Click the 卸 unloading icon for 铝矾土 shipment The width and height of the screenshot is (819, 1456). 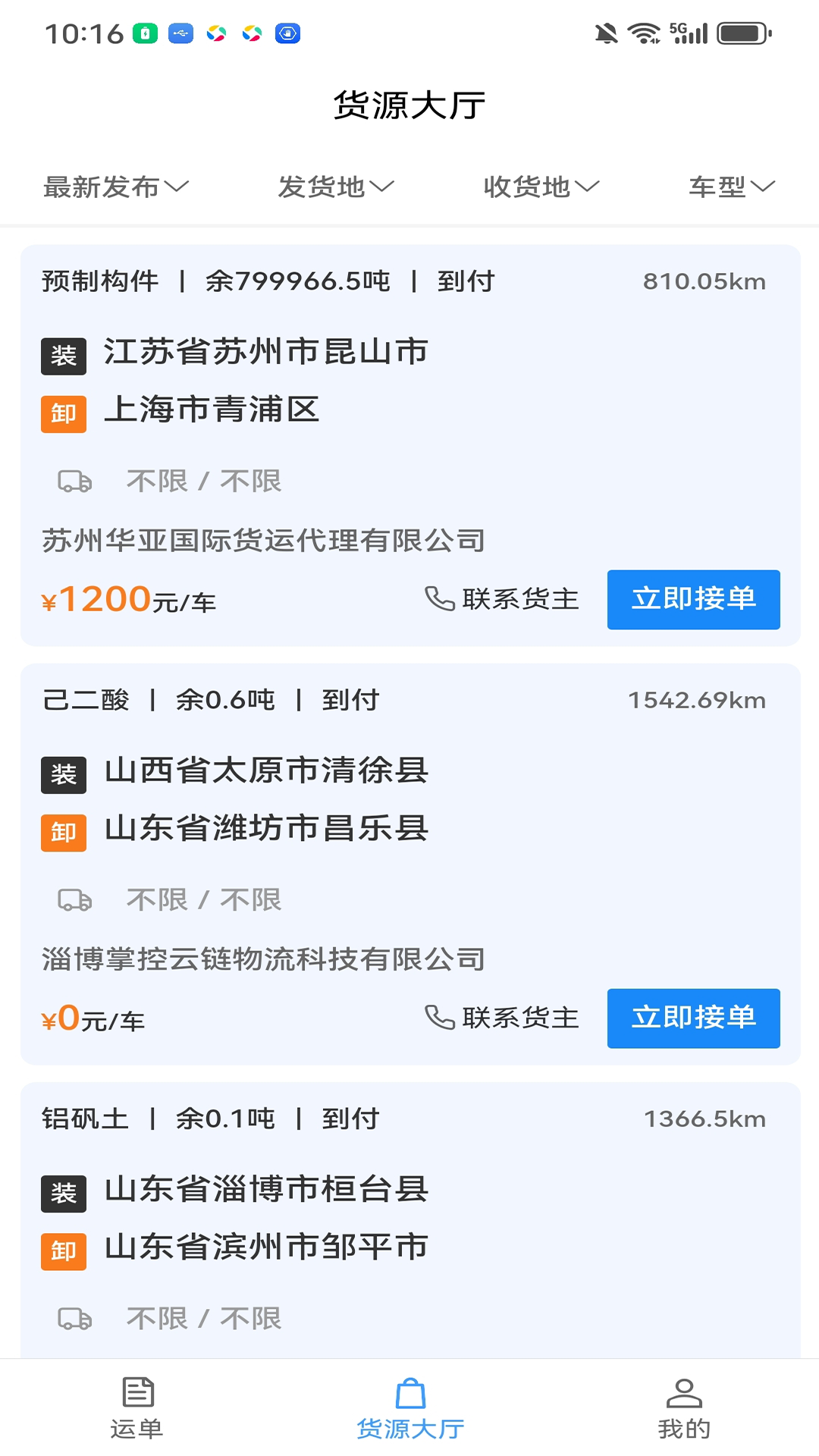pos(63,1250)
